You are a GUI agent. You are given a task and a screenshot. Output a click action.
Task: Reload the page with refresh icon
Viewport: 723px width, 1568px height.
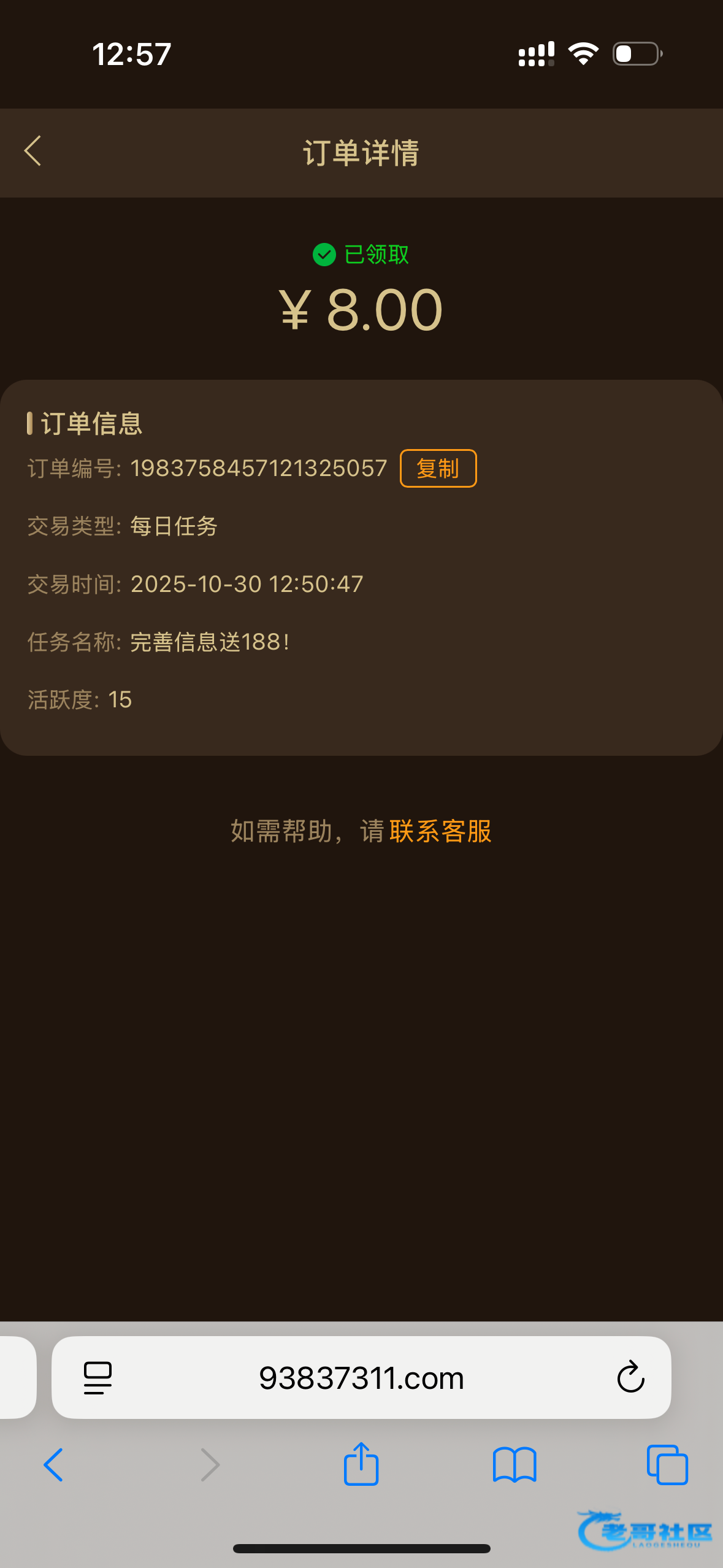click(630, 1378)
